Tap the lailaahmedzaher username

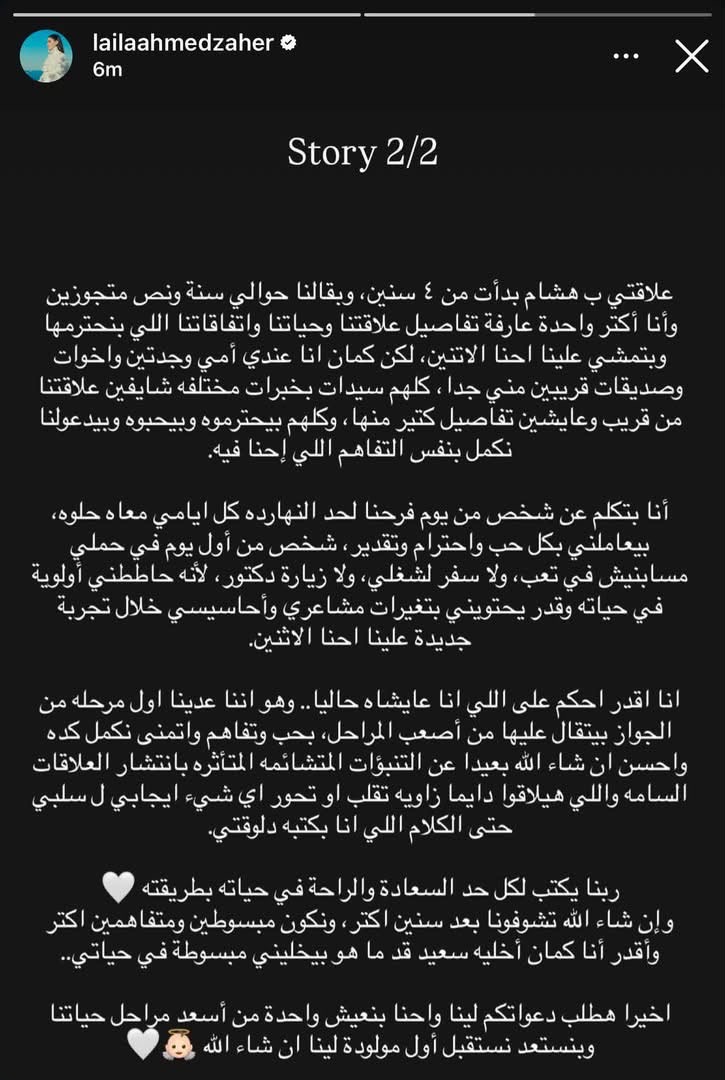pyautogui.click(x=185, y=44)
